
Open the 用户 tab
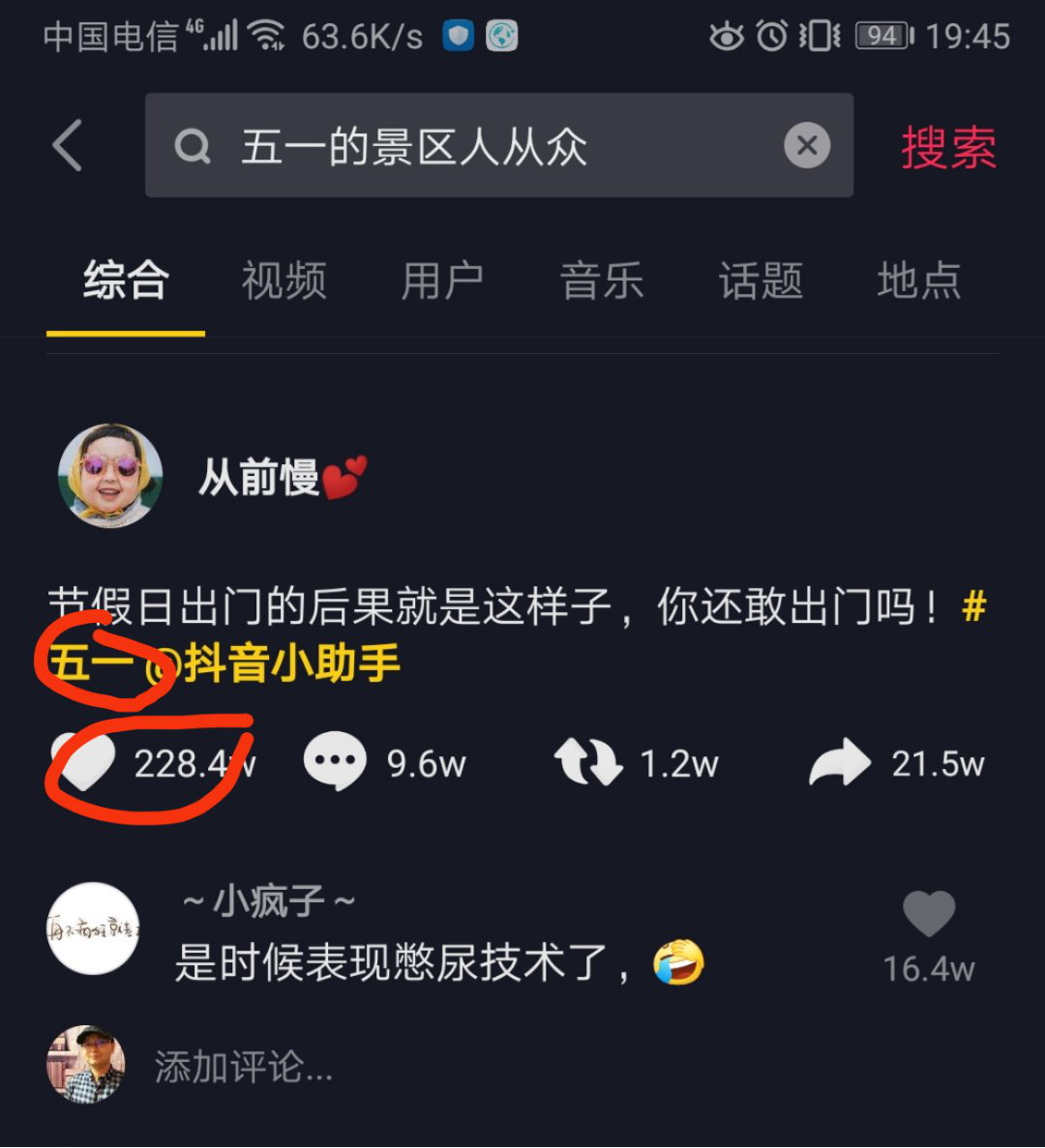click(x=443, y=280)
